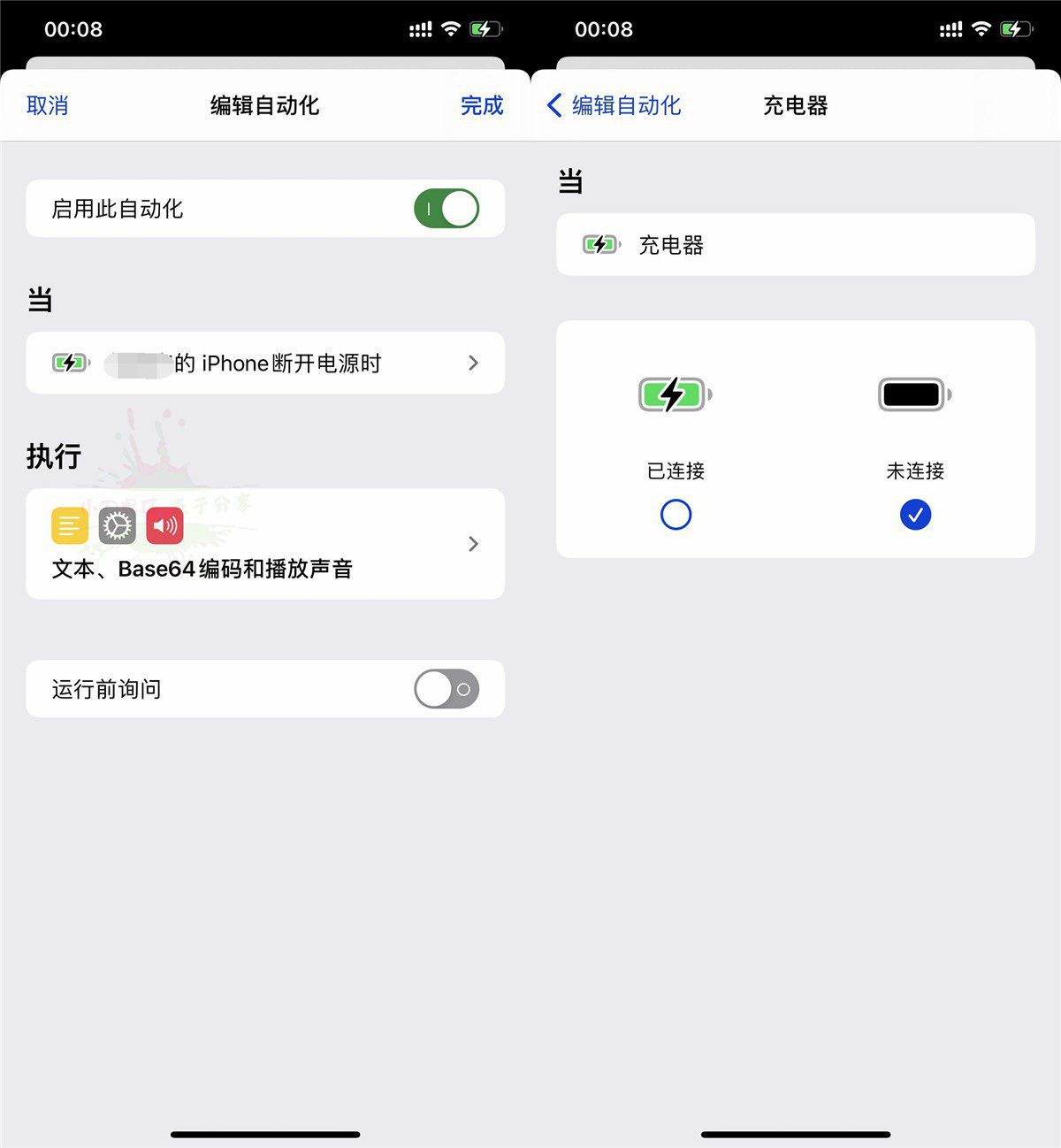Tap the checked 未连接 option

tap(915, 514)
